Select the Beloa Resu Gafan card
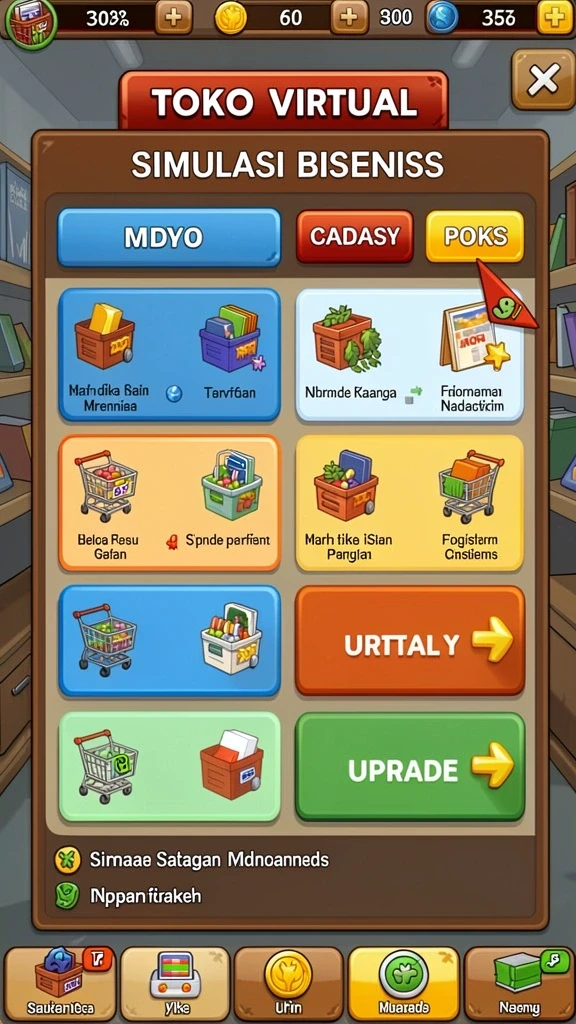 (x=169, y=503)
